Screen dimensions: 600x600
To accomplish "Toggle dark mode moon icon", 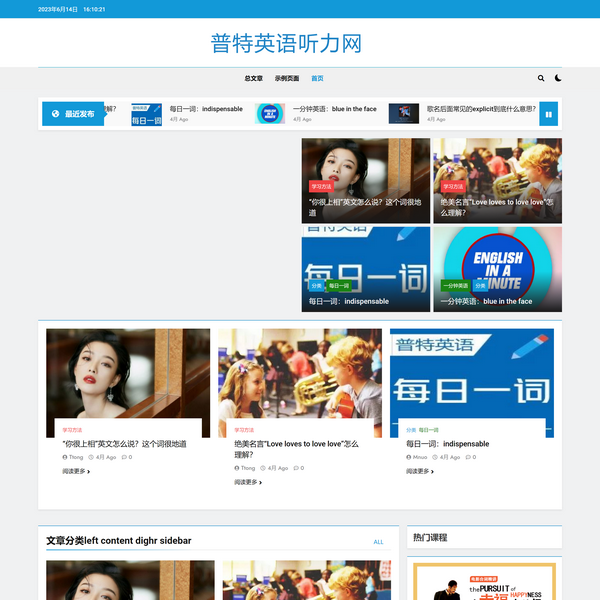I will click(557, 78).
